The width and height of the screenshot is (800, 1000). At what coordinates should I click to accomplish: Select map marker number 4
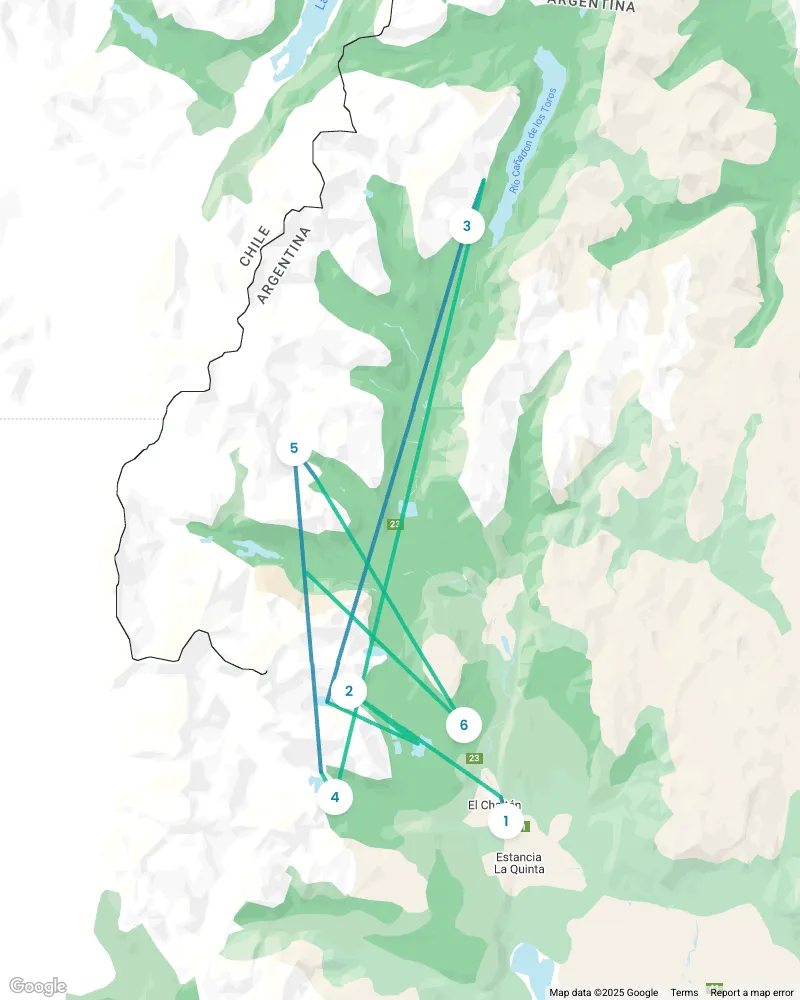(335, 798)
